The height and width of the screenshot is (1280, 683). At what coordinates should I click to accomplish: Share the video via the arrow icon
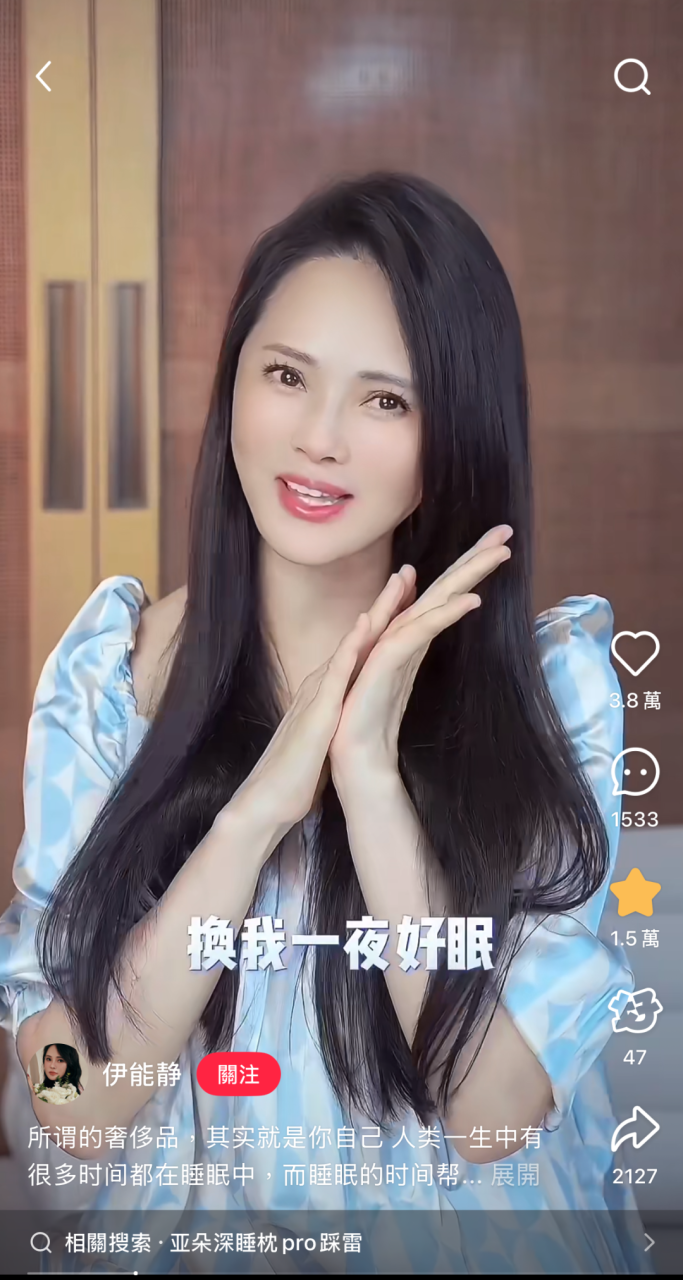[635, 1131]
